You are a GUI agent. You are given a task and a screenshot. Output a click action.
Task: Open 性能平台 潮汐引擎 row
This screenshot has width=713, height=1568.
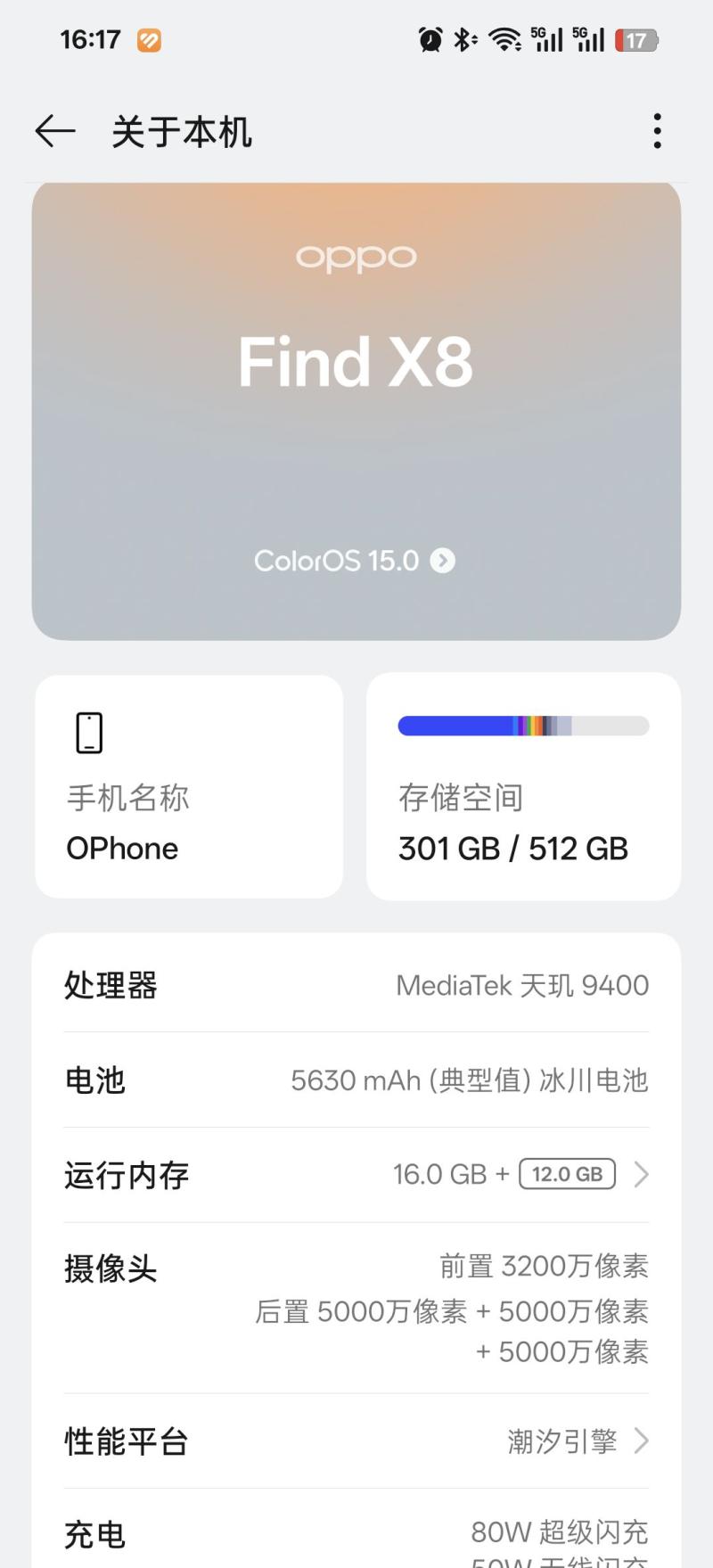(356, 1441)
